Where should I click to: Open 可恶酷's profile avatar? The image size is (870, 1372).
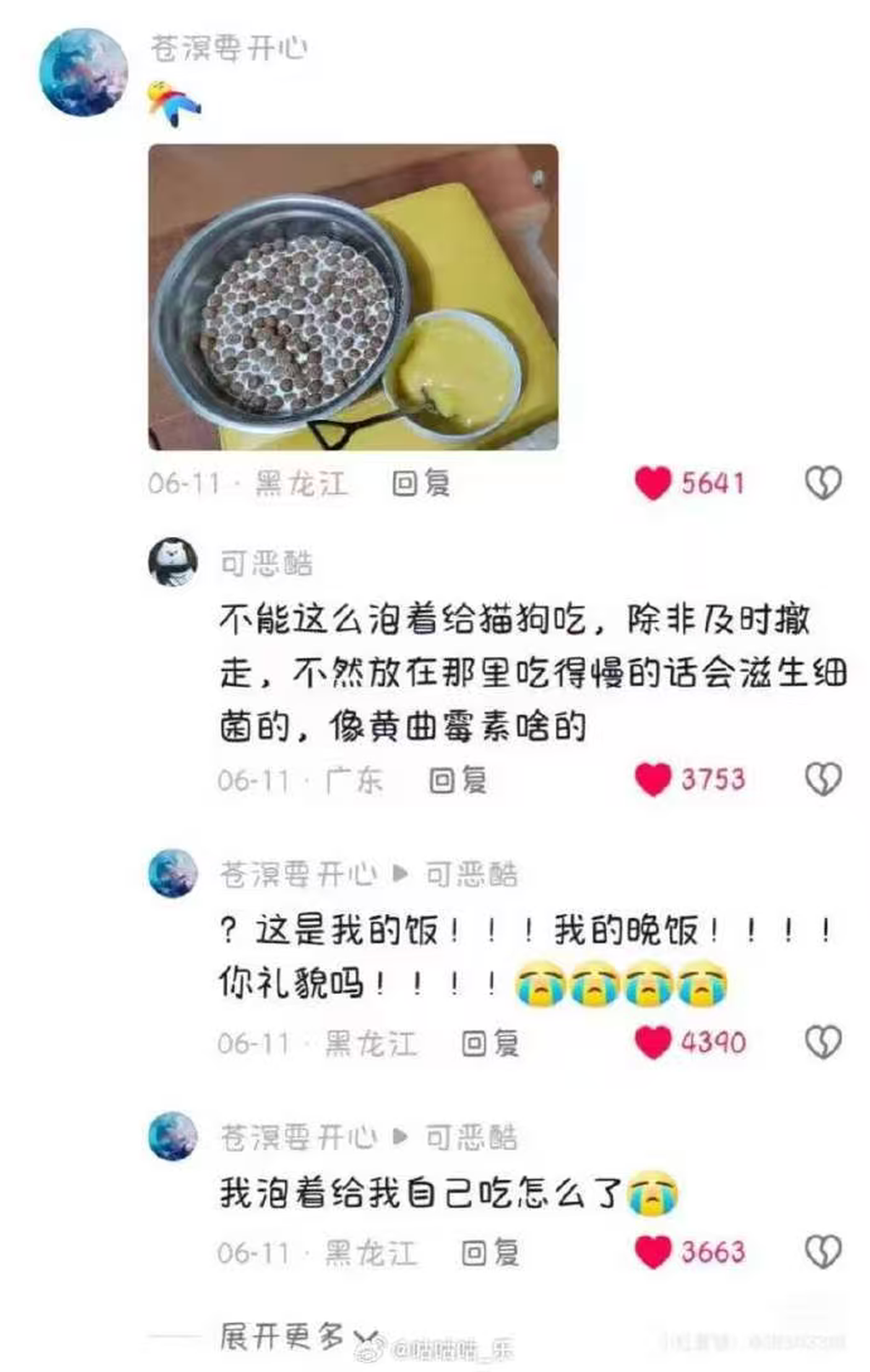pos(173,562)
